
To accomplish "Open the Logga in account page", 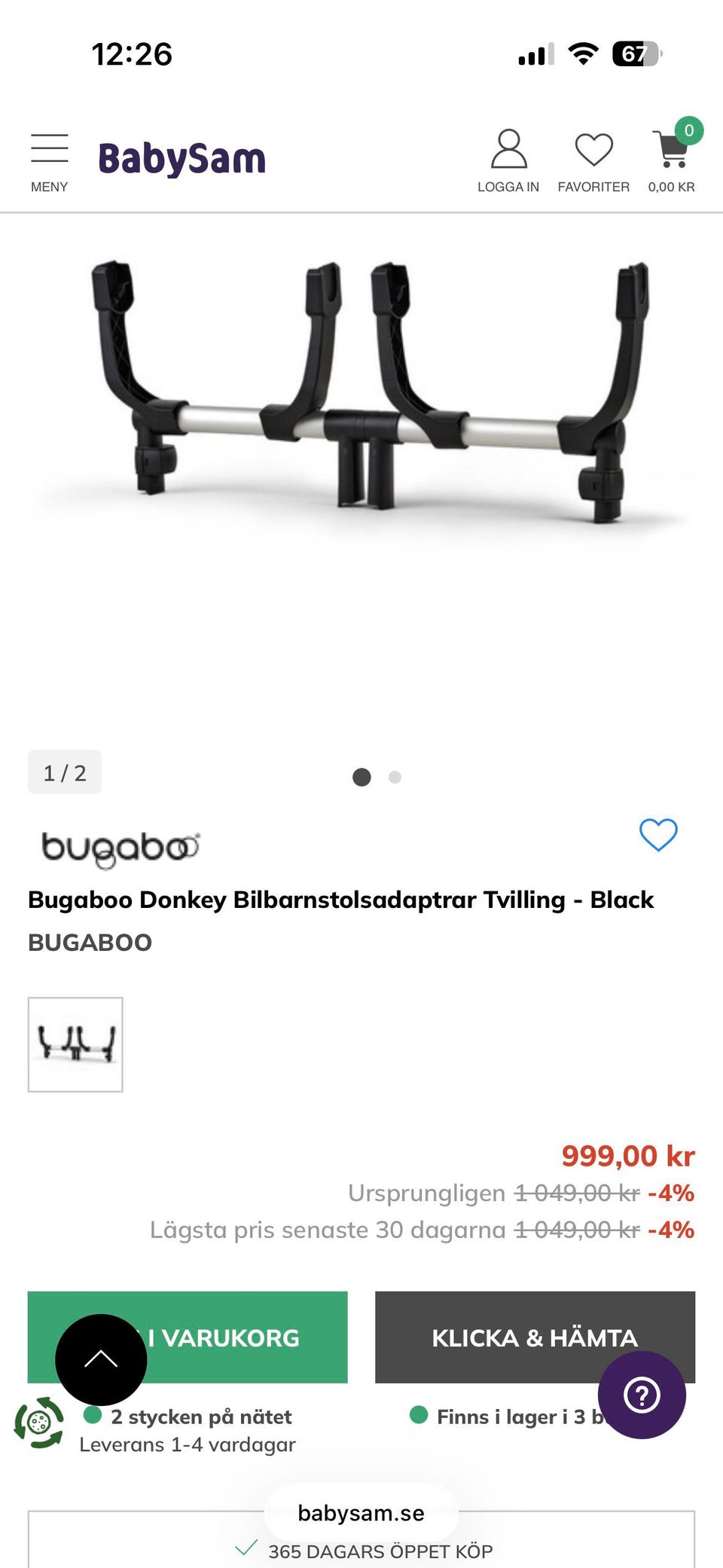I will point(508,160).
